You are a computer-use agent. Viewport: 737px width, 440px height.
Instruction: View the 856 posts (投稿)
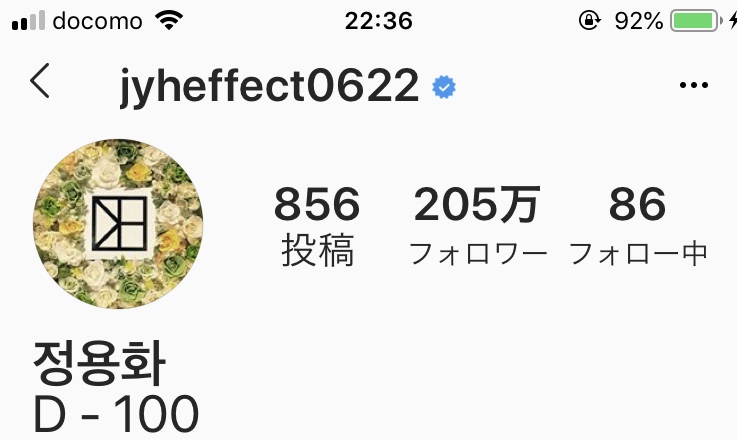click(317, 227)
